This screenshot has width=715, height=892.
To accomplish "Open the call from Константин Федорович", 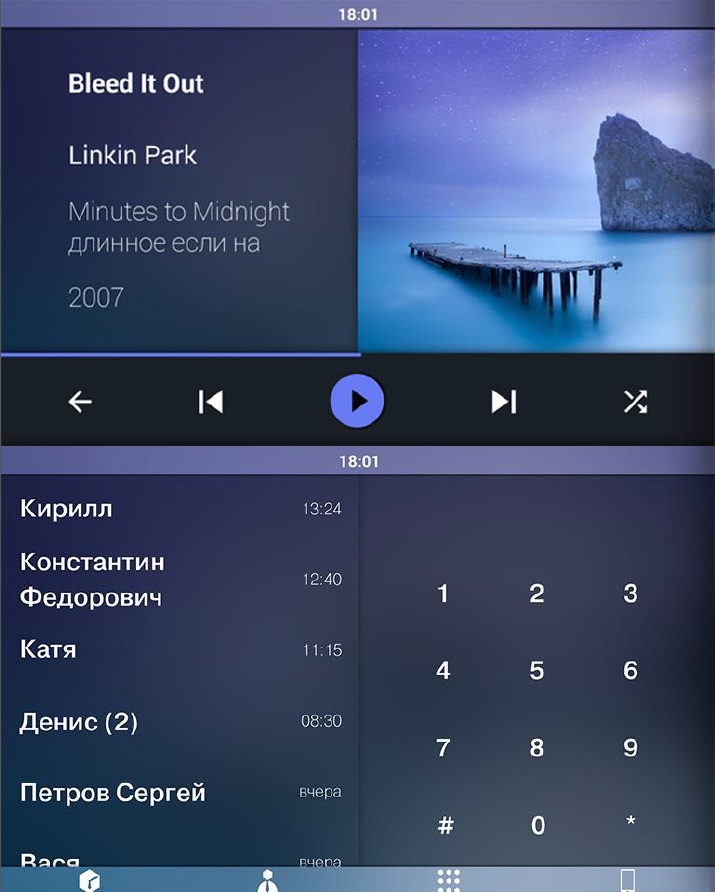I will point(180,580).
